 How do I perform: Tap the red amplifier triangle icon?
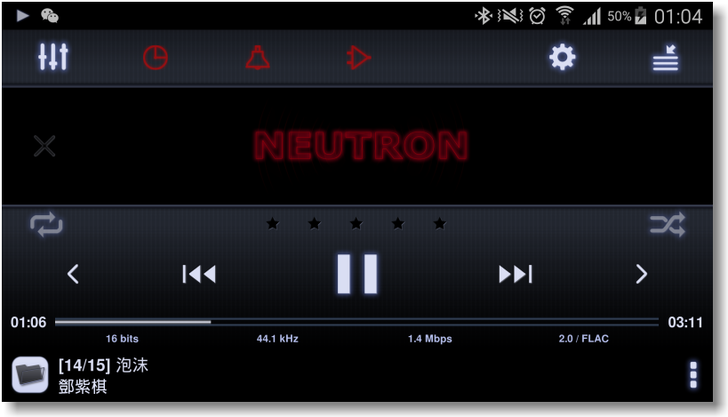[x=358, y=58]
